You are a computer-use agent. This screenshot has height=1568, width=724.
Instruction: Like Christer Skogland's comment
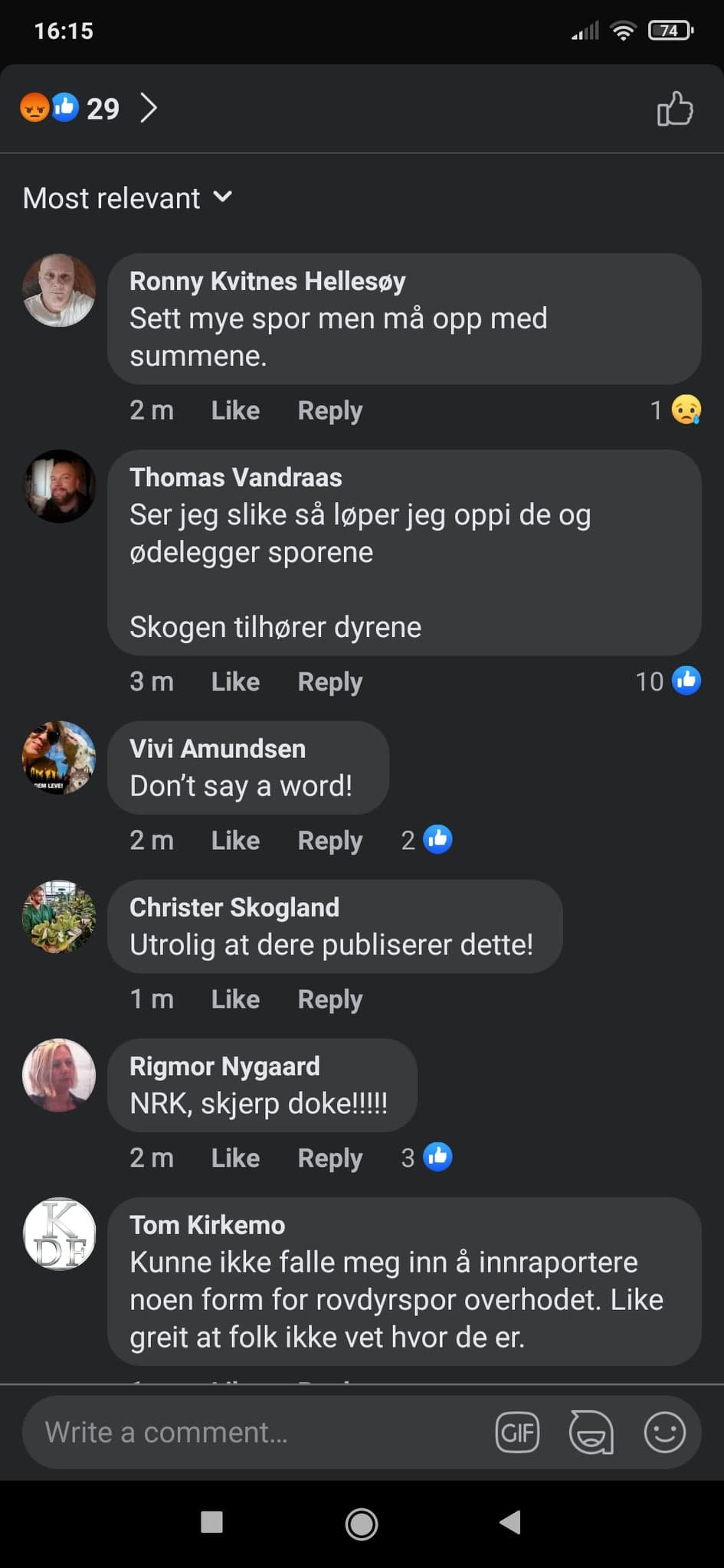(x=235, y=999)
